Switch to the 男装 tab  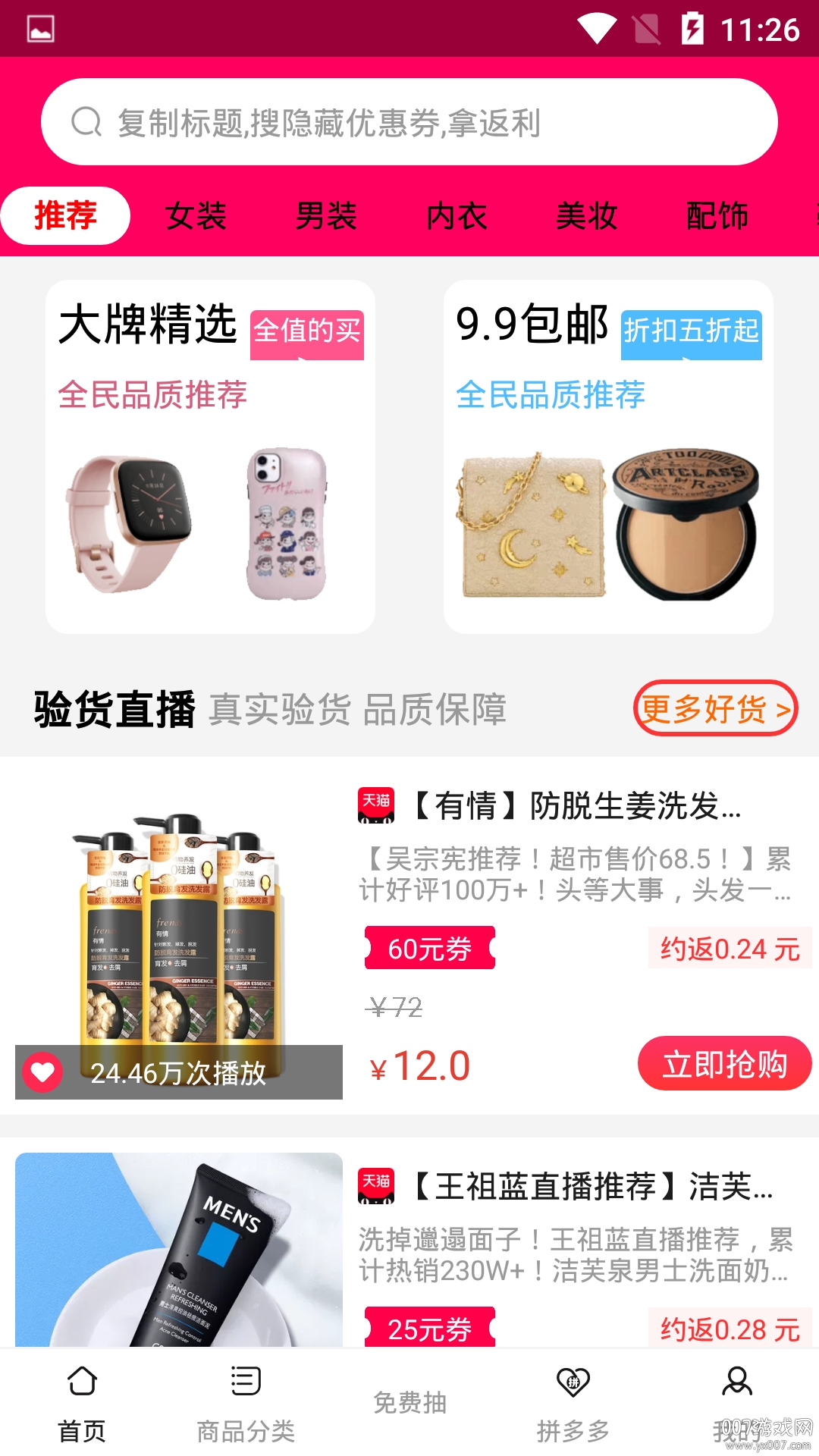point(326,216)
